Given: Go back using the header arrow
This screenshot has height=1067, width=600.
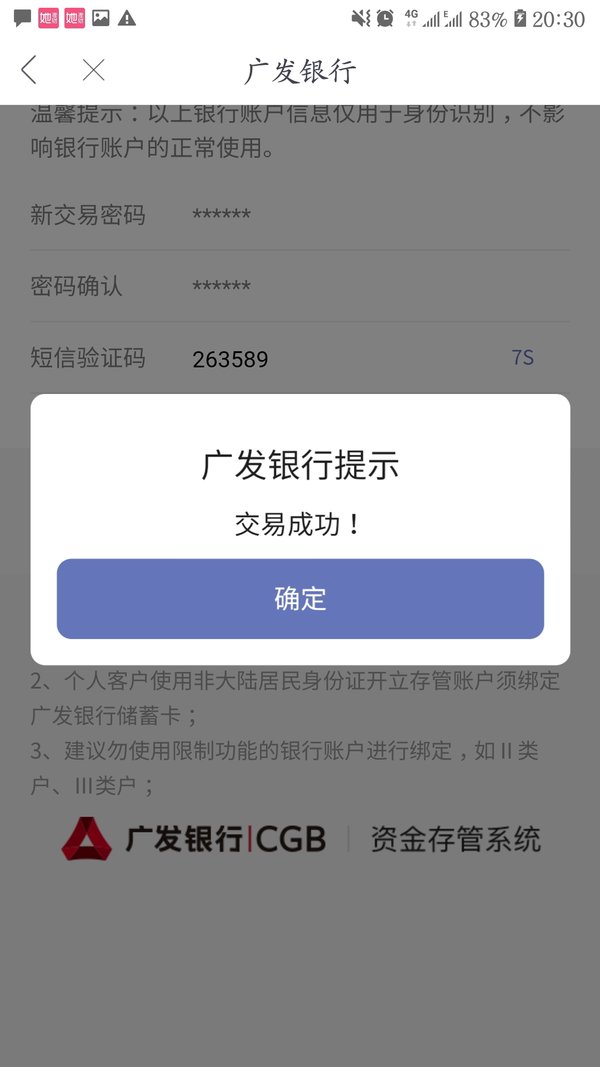Looking at the screenshot, I should pyautogui.click(x=29, y=70).
